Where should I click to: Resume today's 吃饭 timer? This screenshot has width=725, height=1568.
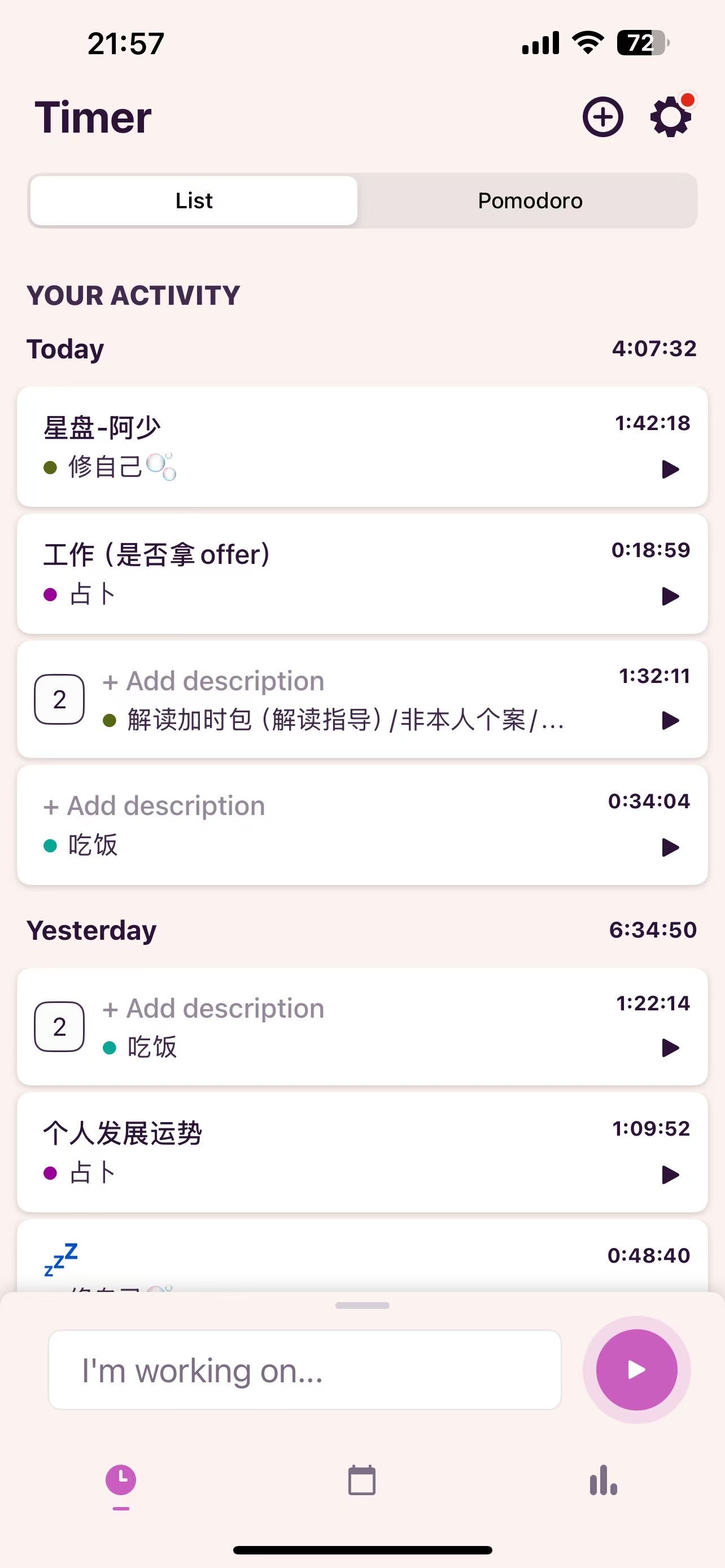click(x=670, y=847)
